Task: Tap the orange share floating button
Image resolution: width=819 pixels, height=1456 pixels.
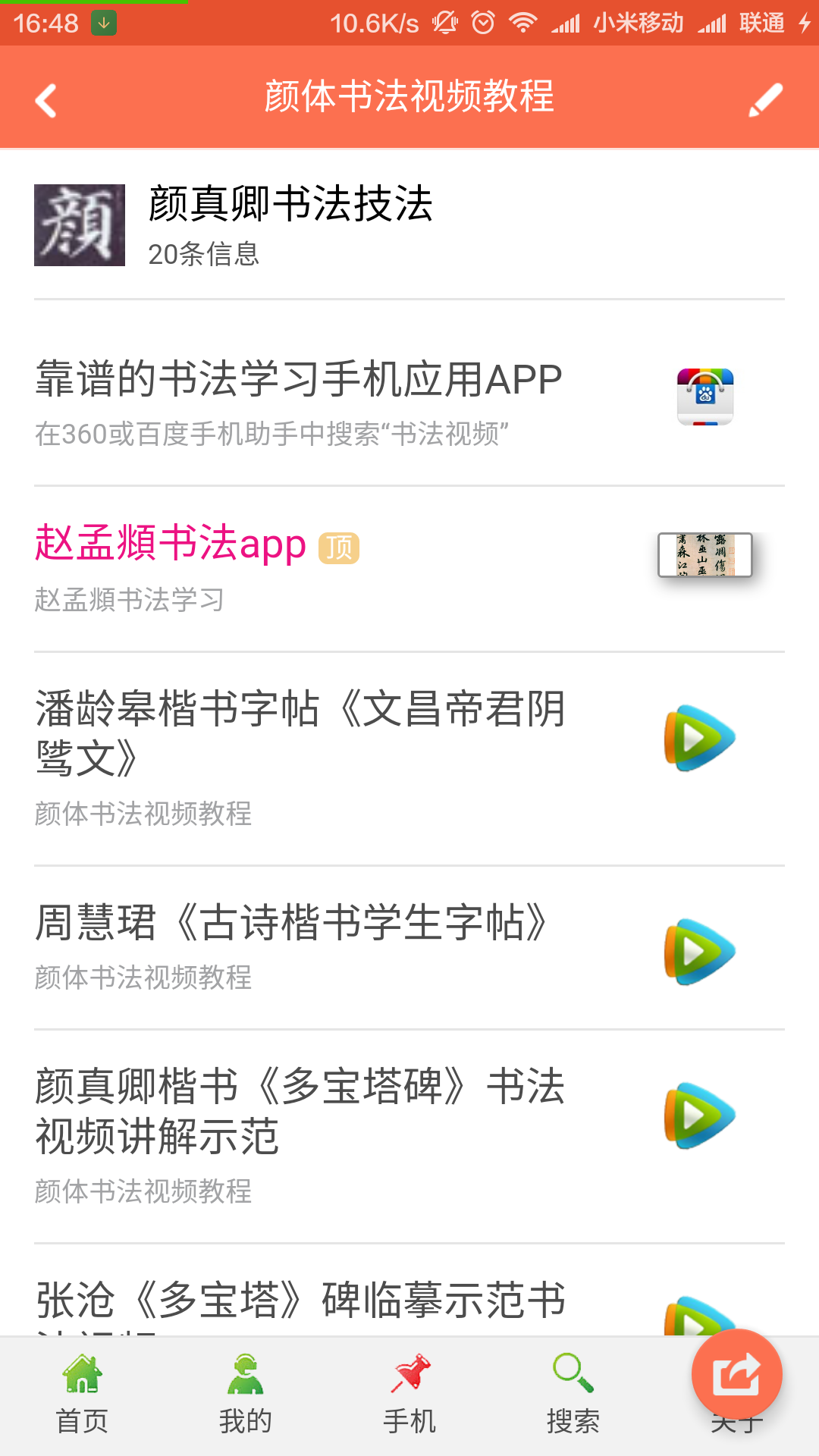Action: 736,1374
